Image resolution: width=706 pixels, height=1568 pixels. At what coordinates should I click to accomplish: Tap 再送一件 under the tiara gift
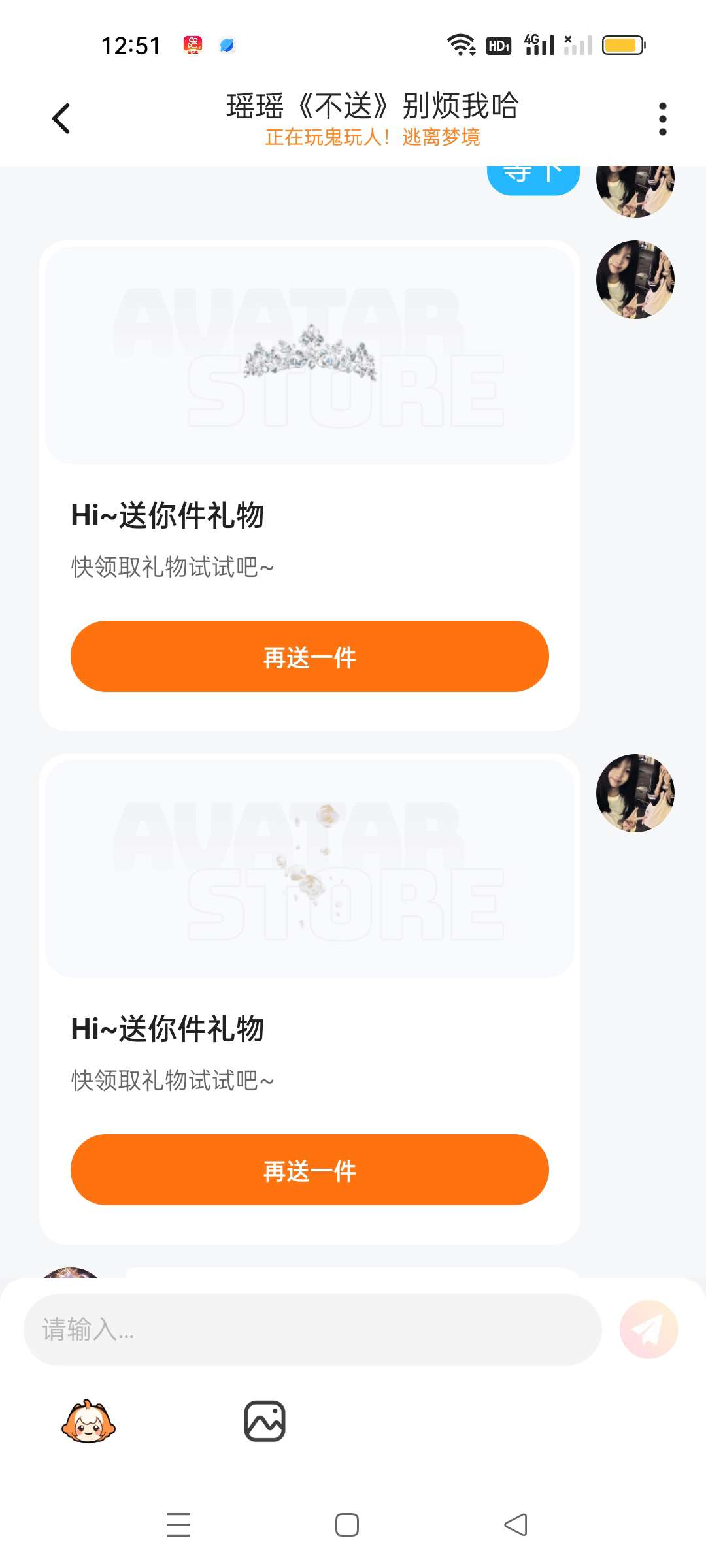tap(309, 657)
